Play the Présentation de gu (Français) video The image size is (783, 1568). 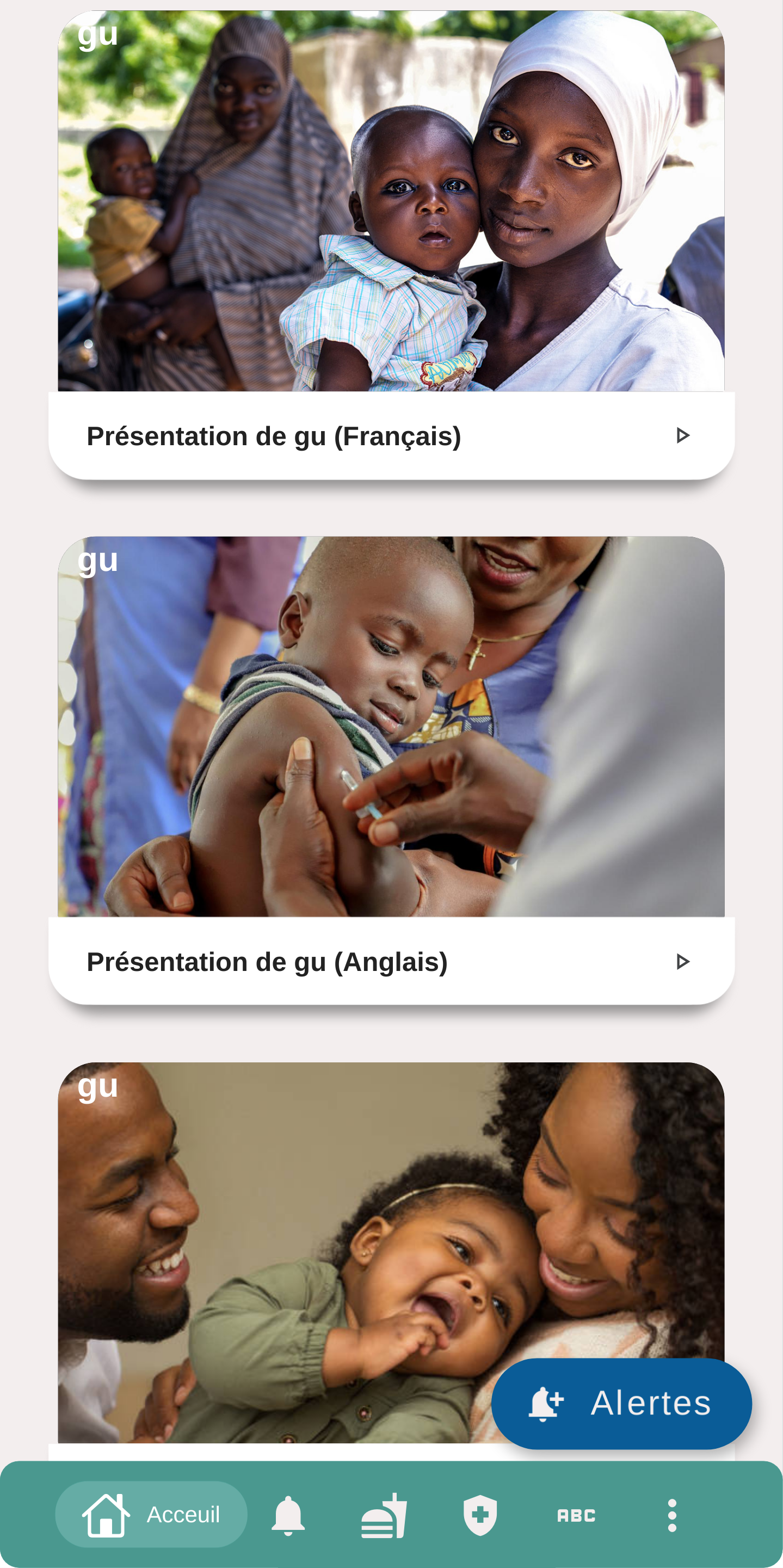(x=683, y=436)
